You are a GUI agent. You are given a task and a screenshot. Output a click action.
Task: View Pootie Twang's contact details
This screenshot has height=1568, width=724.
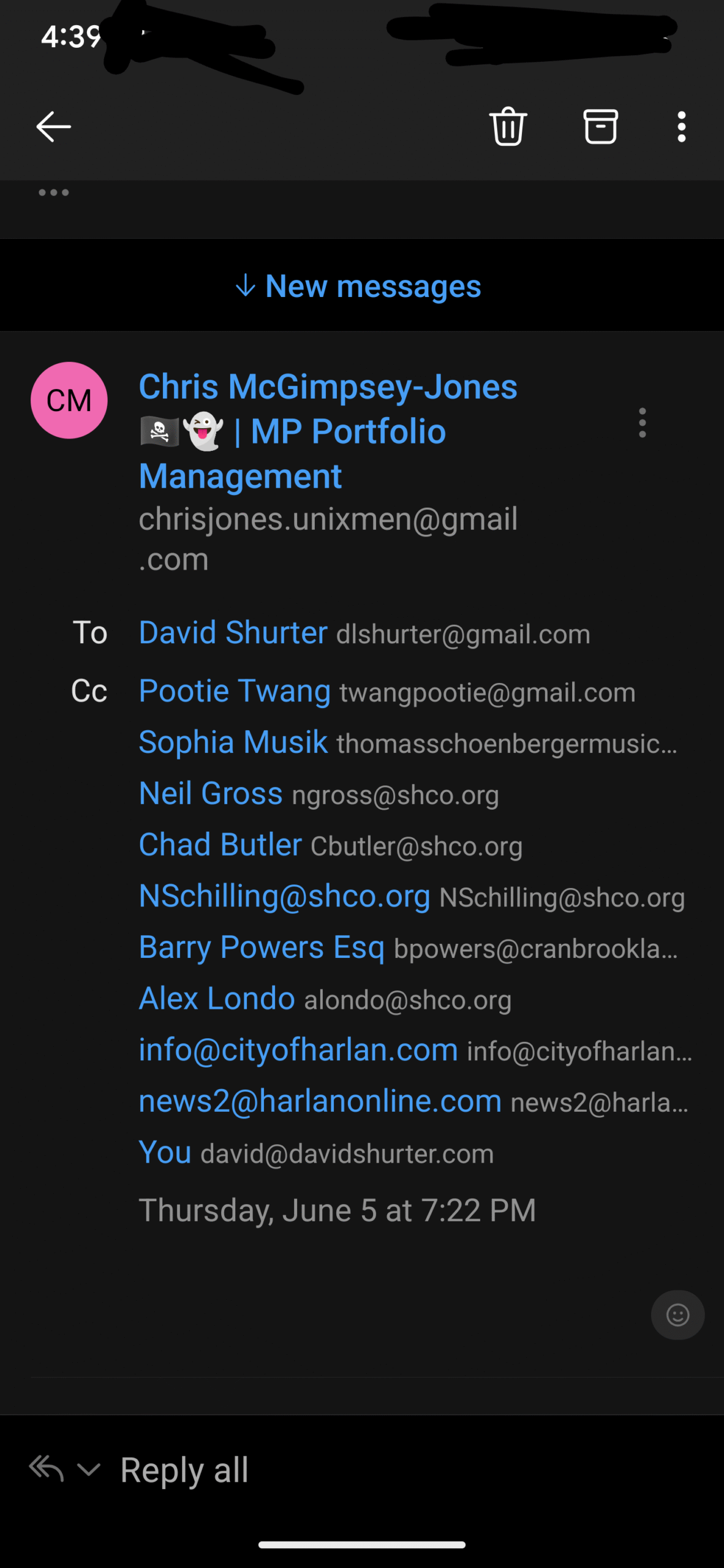click(235, 692)
